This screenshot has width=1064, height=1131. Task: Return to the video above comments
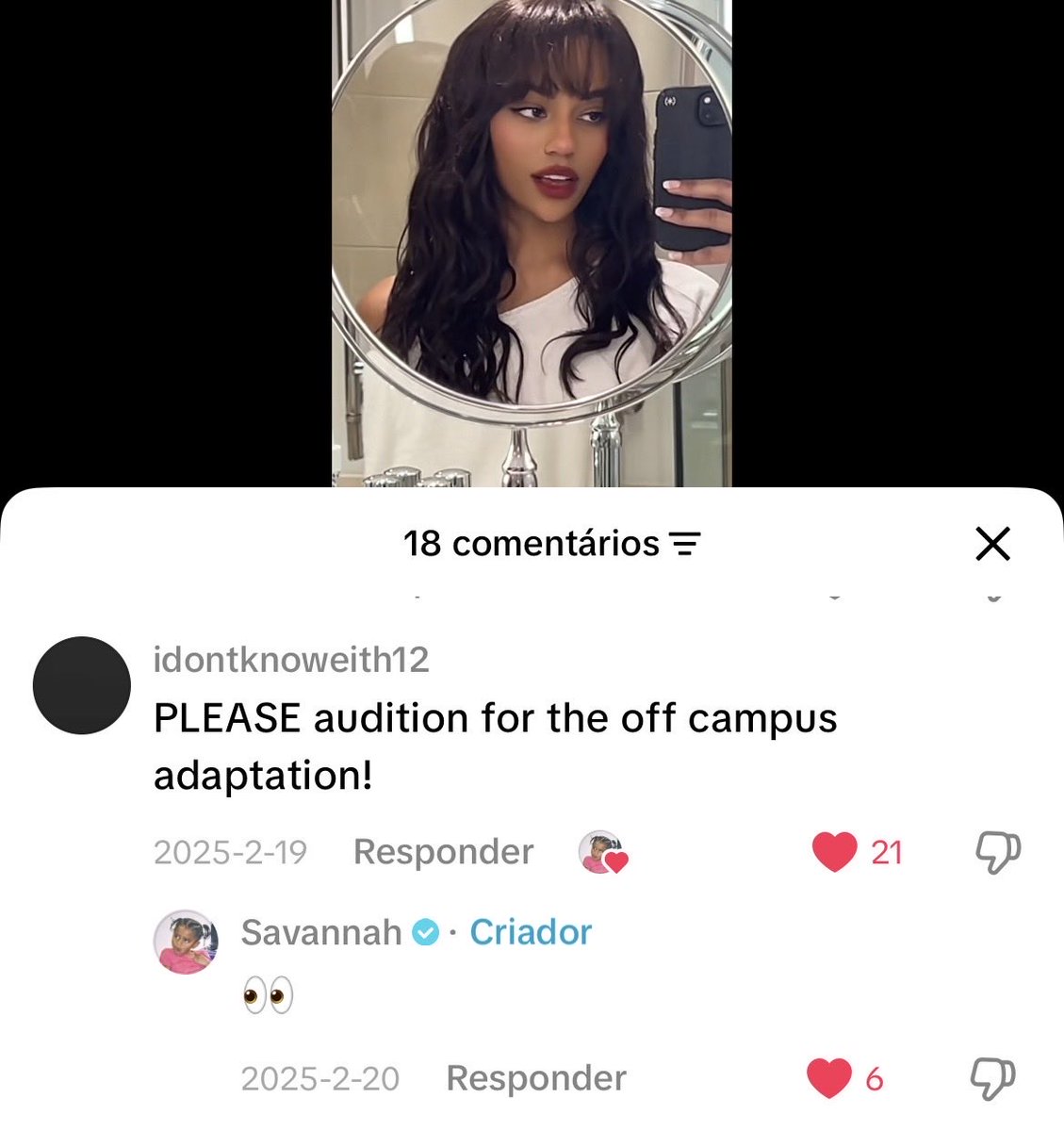click(x=532, y=243)
